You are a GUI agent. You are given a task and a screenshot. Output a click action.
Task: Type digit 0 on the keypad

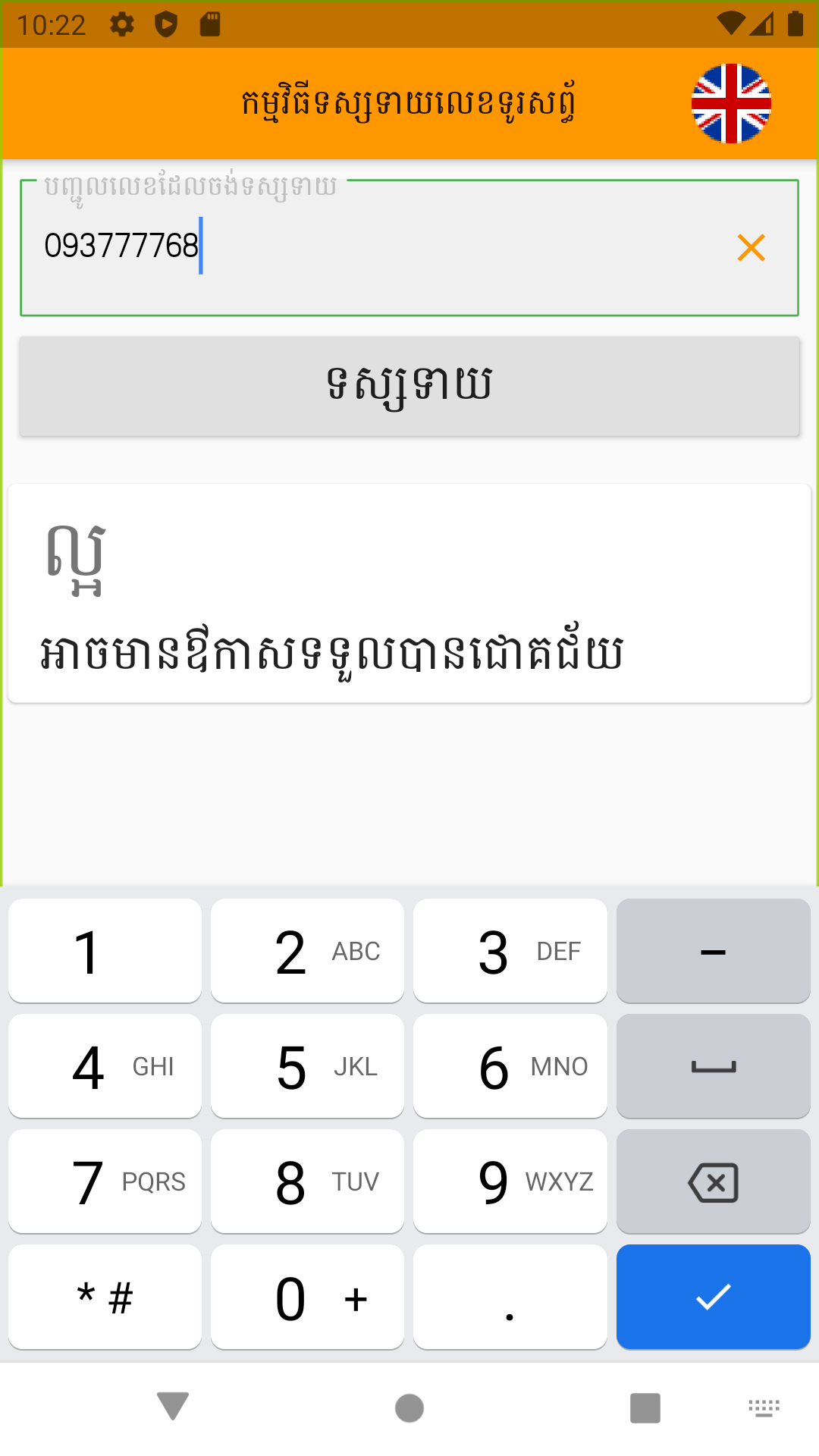[307, 1297]
